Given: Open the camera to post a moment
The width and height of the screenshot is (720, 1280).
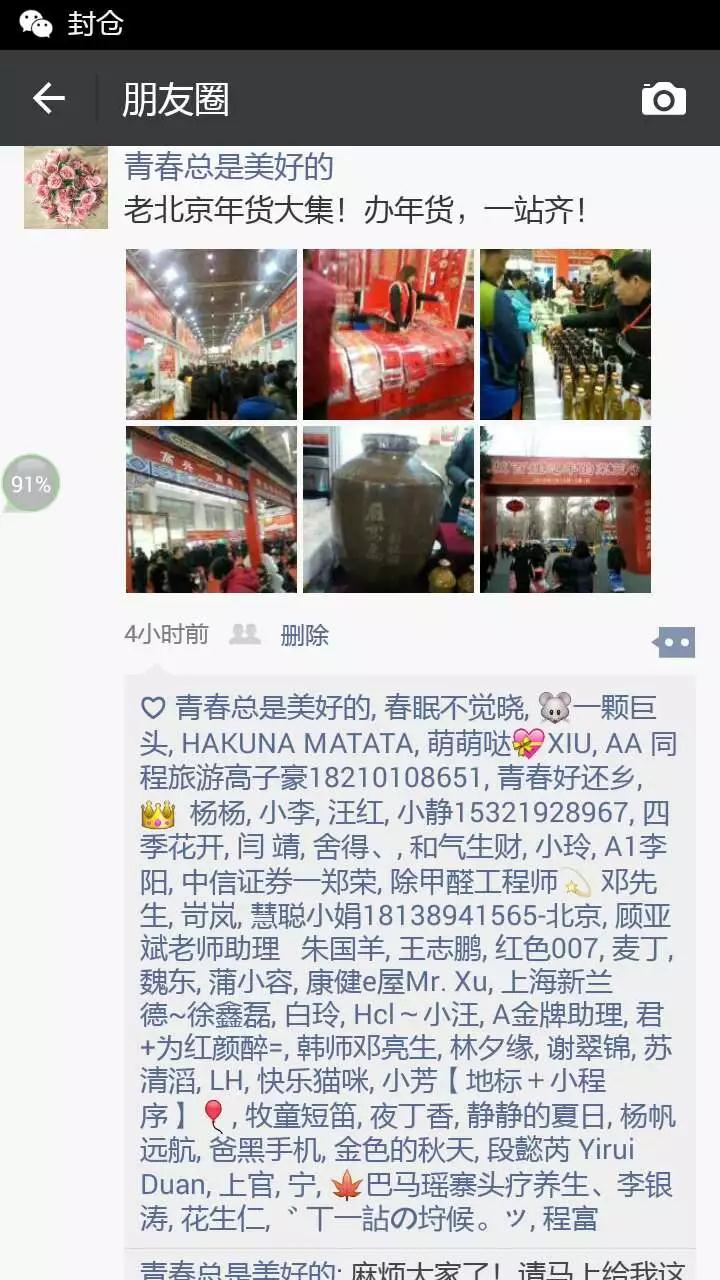Looking at the screenshot, I should point(663,98).
